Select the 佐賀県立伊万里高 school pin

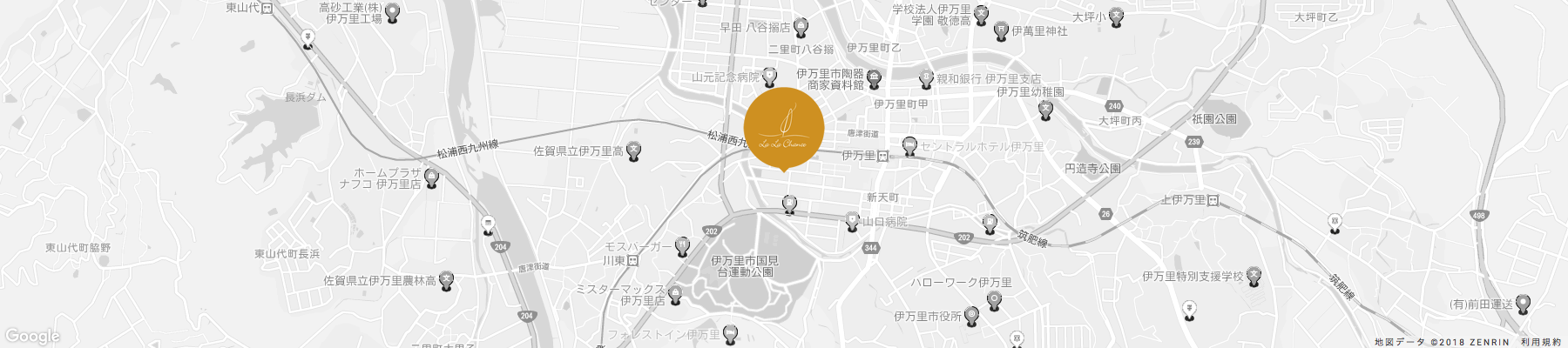634,151
